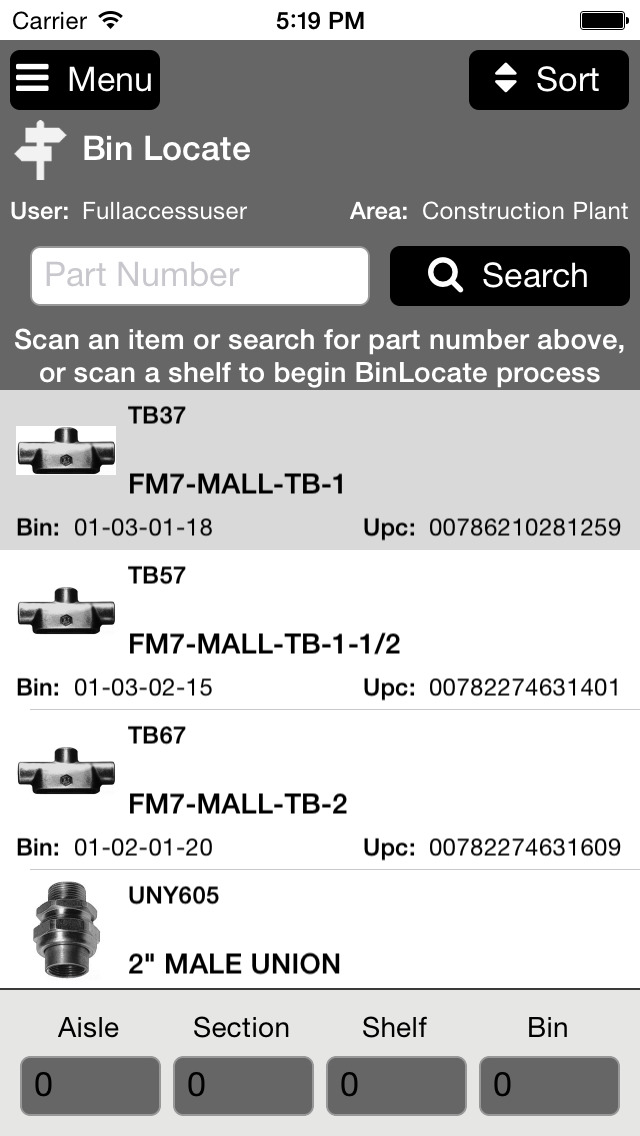Open the UNY605 2" MALE UNION item
The image size is (640, 1136).
coord(320,935)
